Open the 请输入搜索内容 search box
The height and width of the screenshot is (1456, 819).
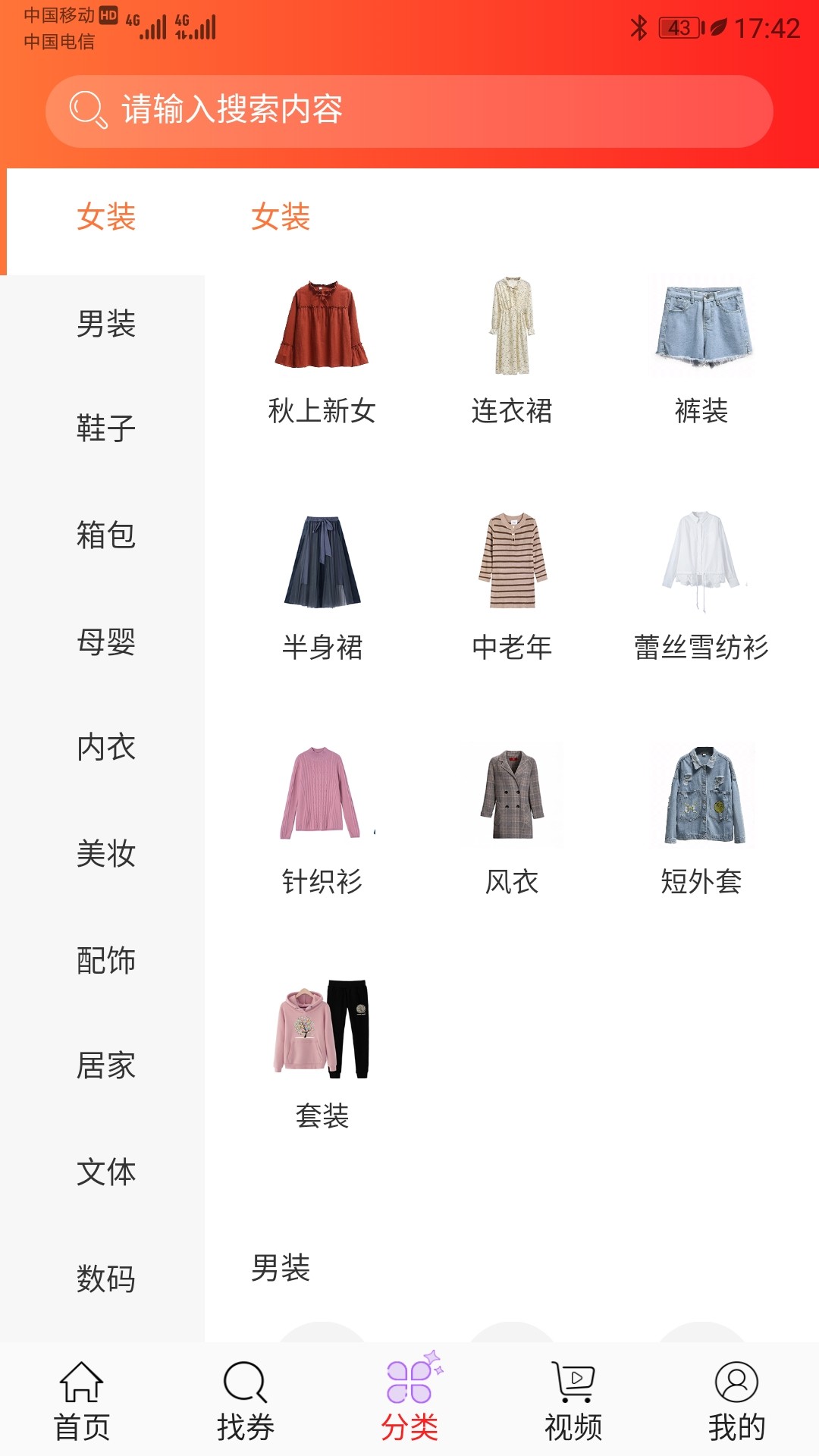[409, 111]
